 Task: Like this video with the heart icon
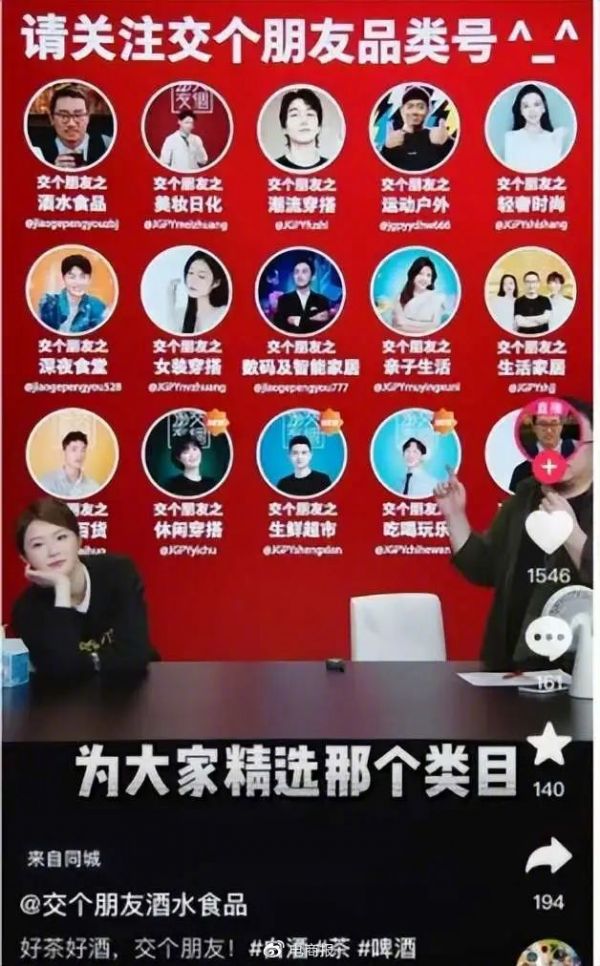tap(549, 531)
